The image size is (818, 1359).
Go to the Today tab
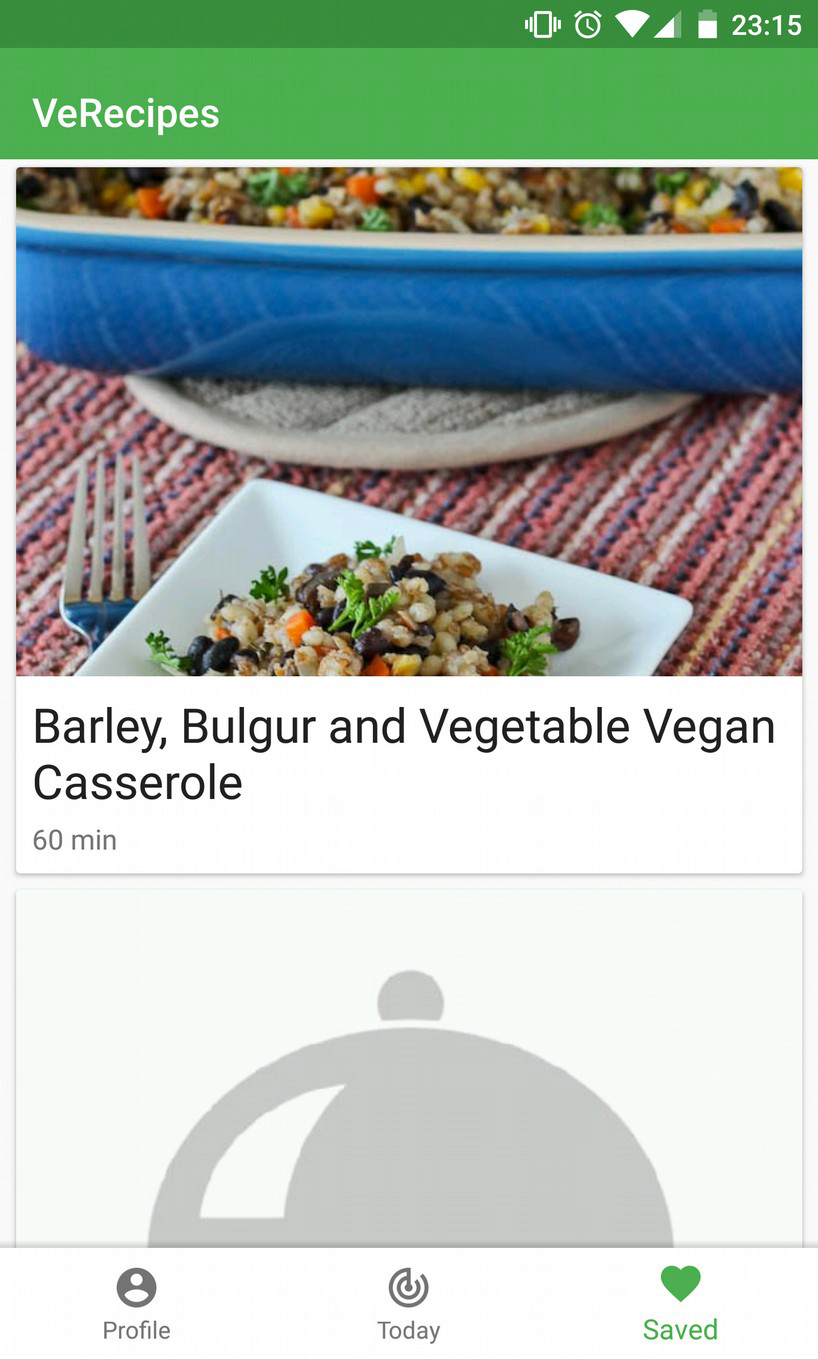click(408, 1304)
